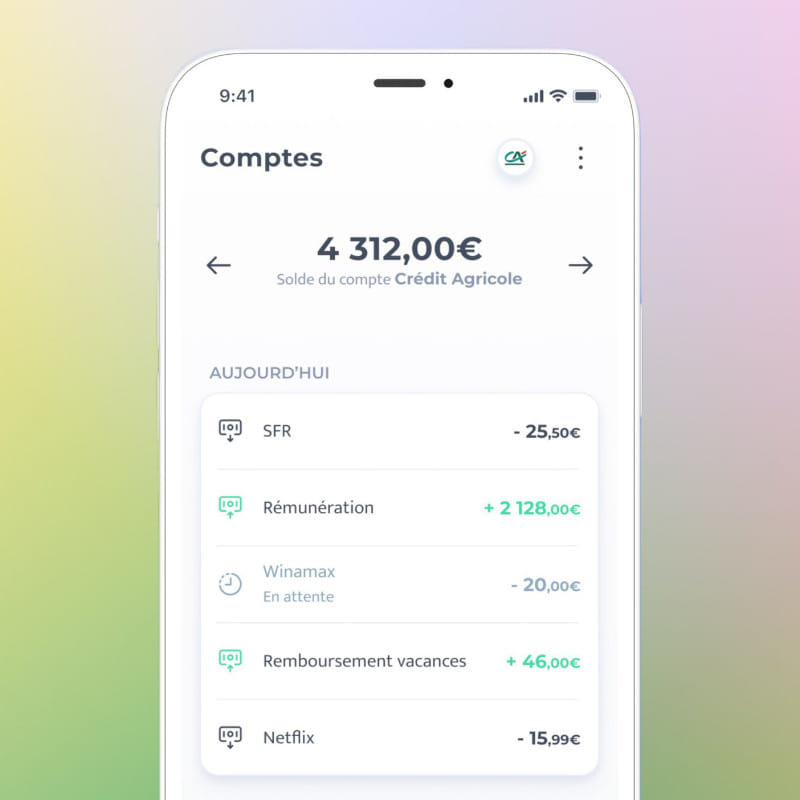This screenshot has width=800, height=800.
Task: Open the Crédit Agricole bank logo button
Action: click(x=515, y=158)
